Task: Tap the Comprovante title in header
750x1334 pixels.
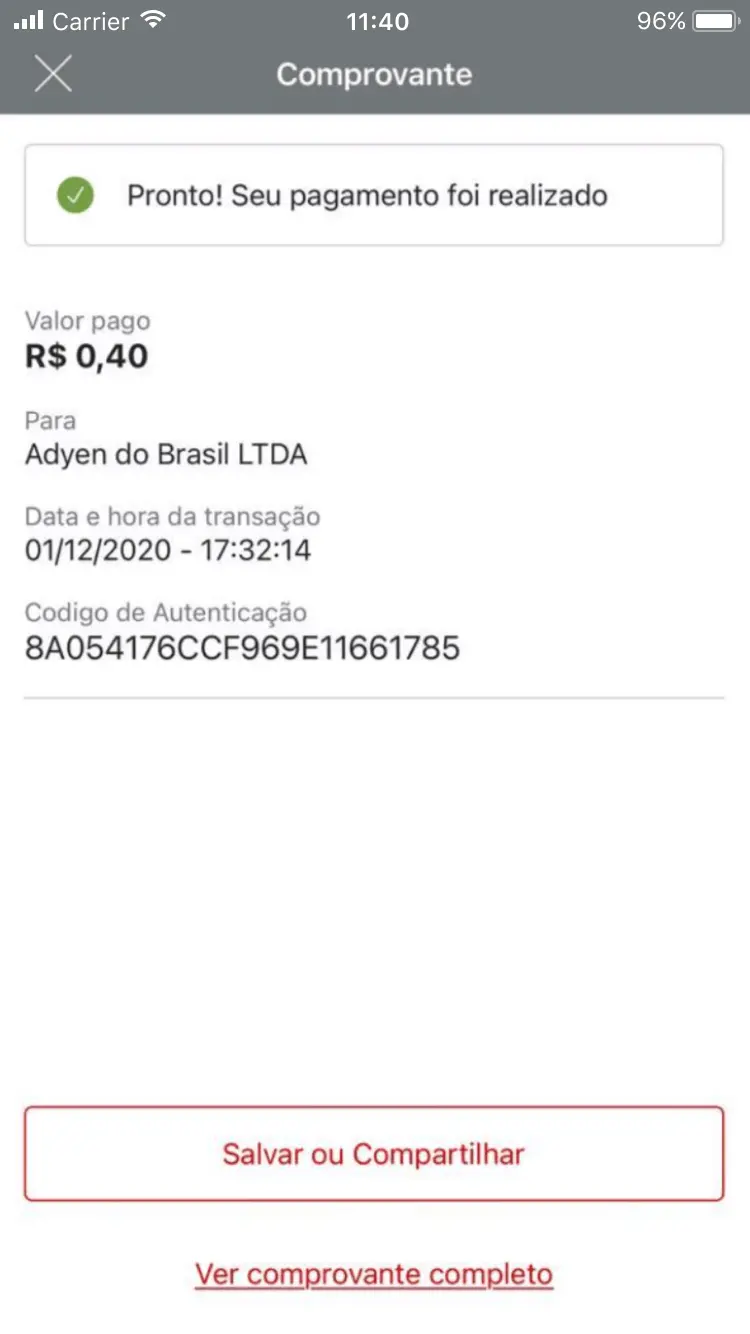Action: point(374,74)
